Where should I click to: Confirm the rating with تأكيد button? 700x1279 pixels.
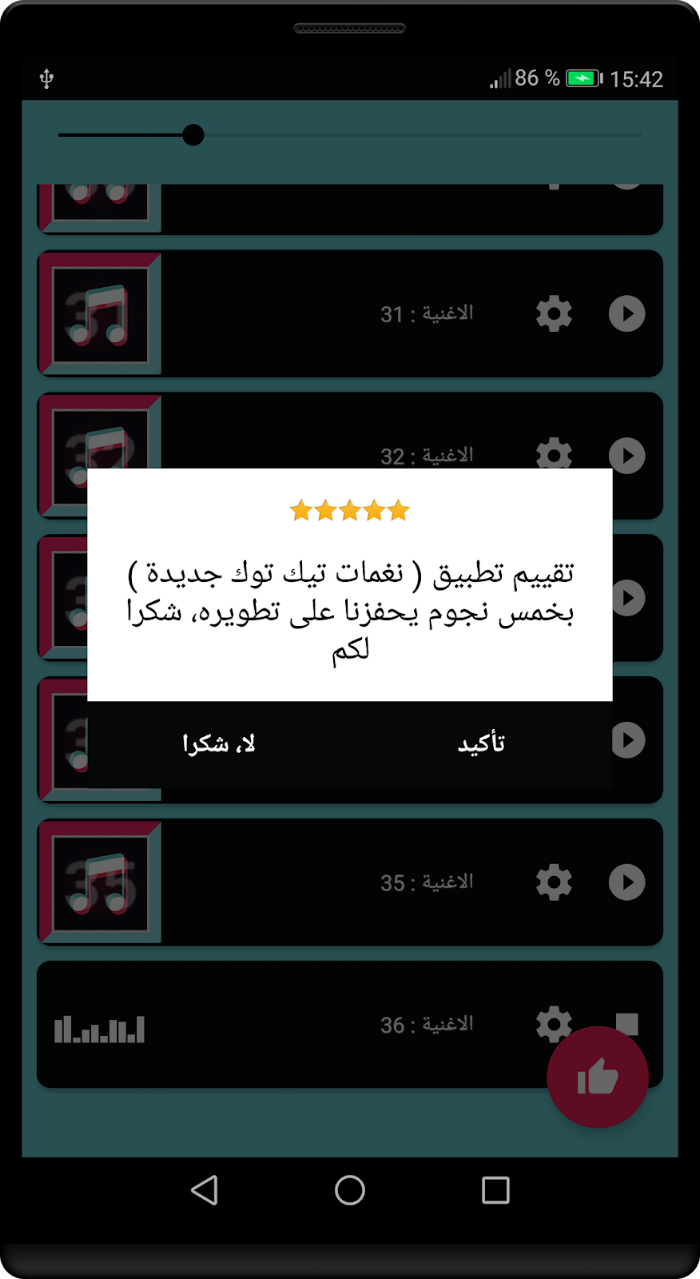pos(481,744)
